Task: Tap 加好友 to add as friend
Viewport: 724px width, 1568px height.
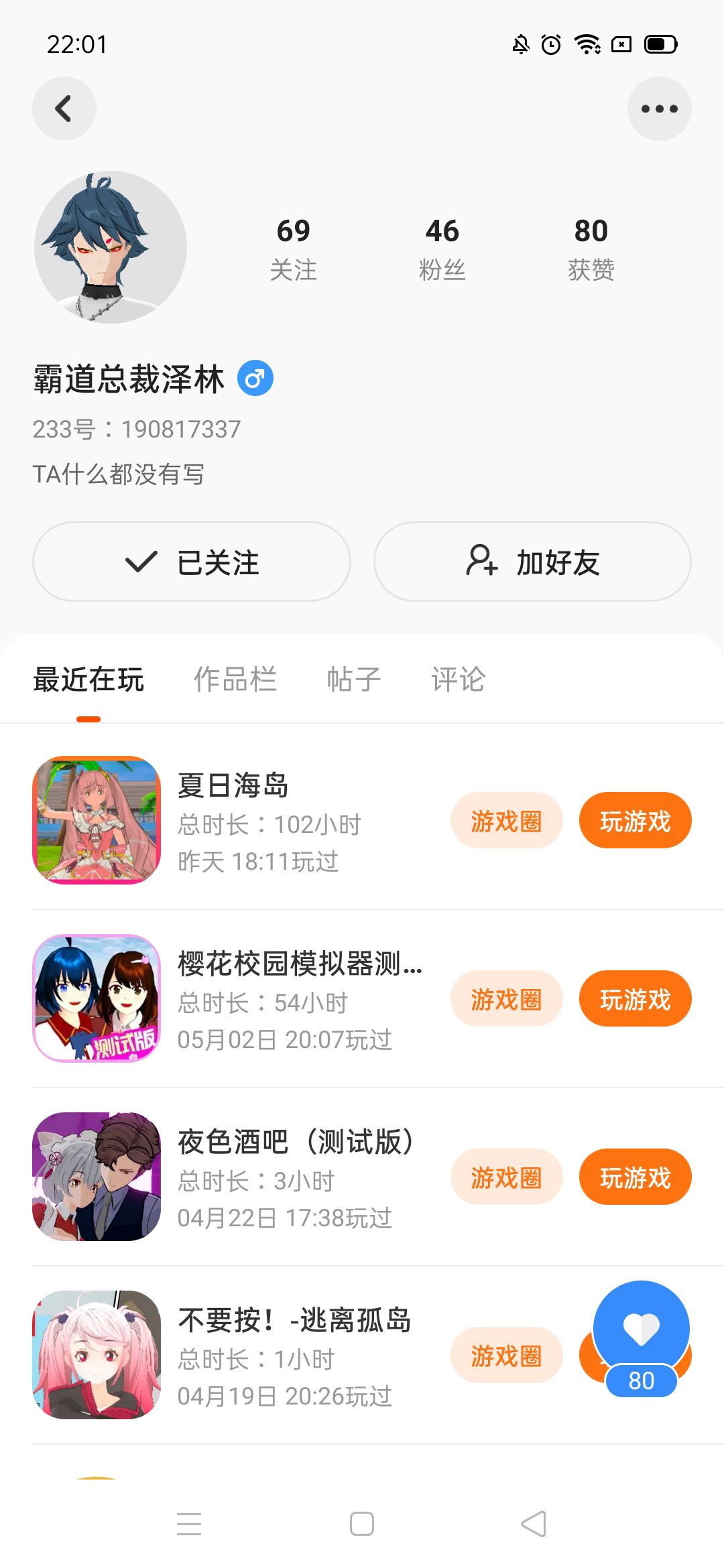Action: 532,562
